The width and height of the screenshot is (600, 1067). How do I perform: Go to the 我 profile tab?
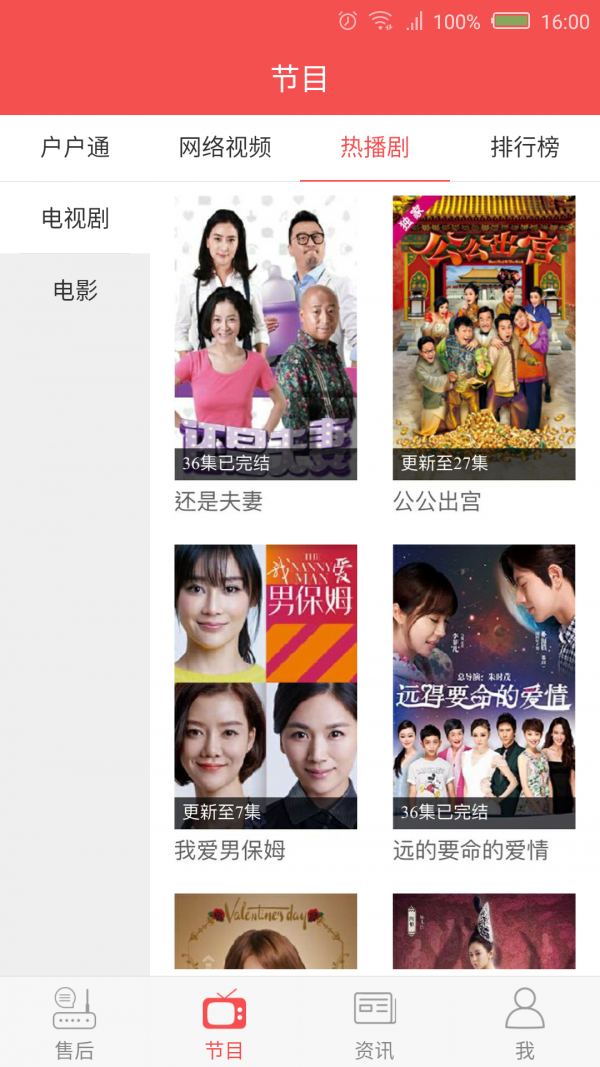coord(525,1022)
